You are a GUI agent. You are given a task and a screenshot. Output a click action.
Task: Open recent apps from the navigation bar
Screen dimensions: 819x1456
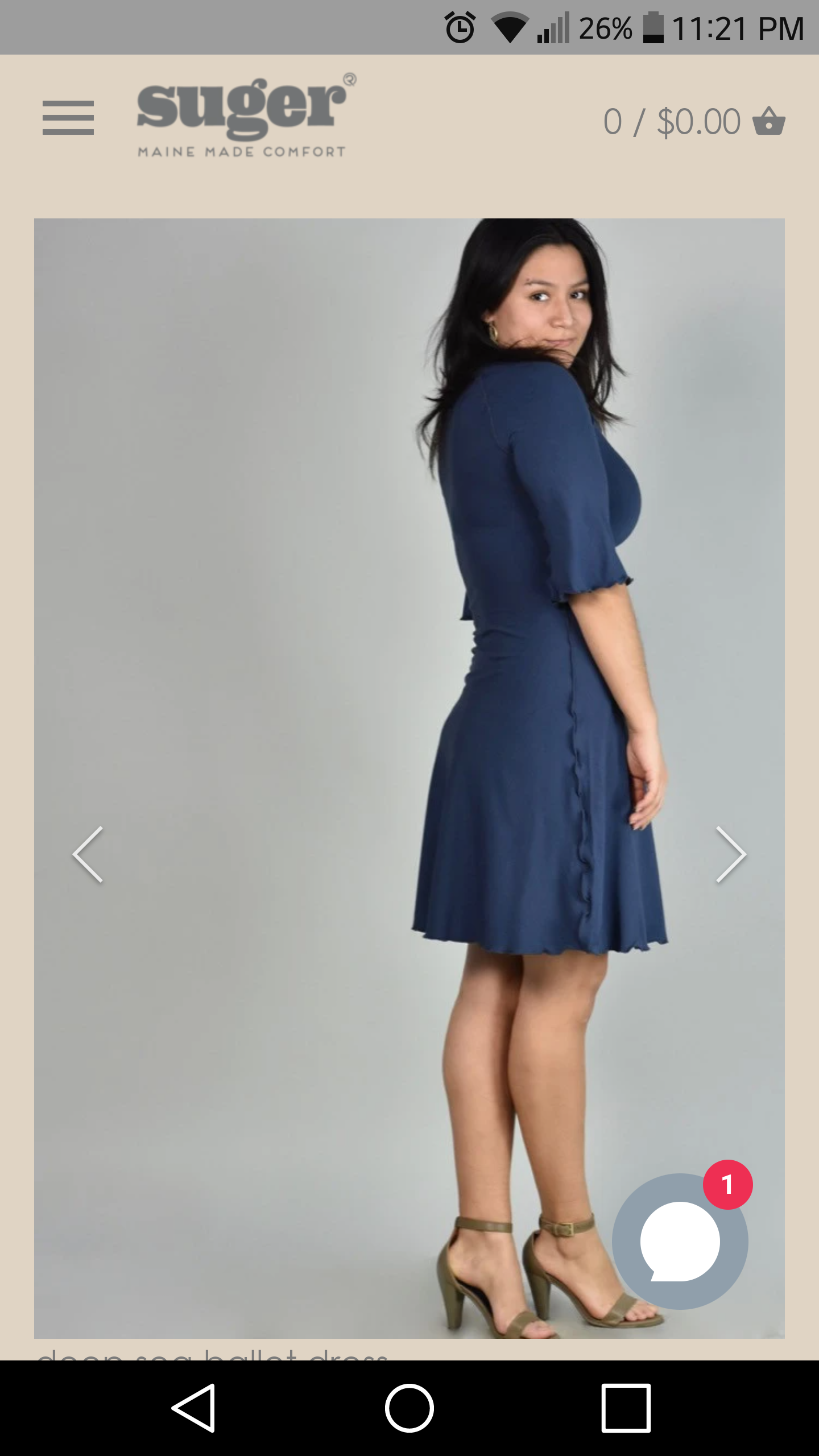(x=626, y=1408)
